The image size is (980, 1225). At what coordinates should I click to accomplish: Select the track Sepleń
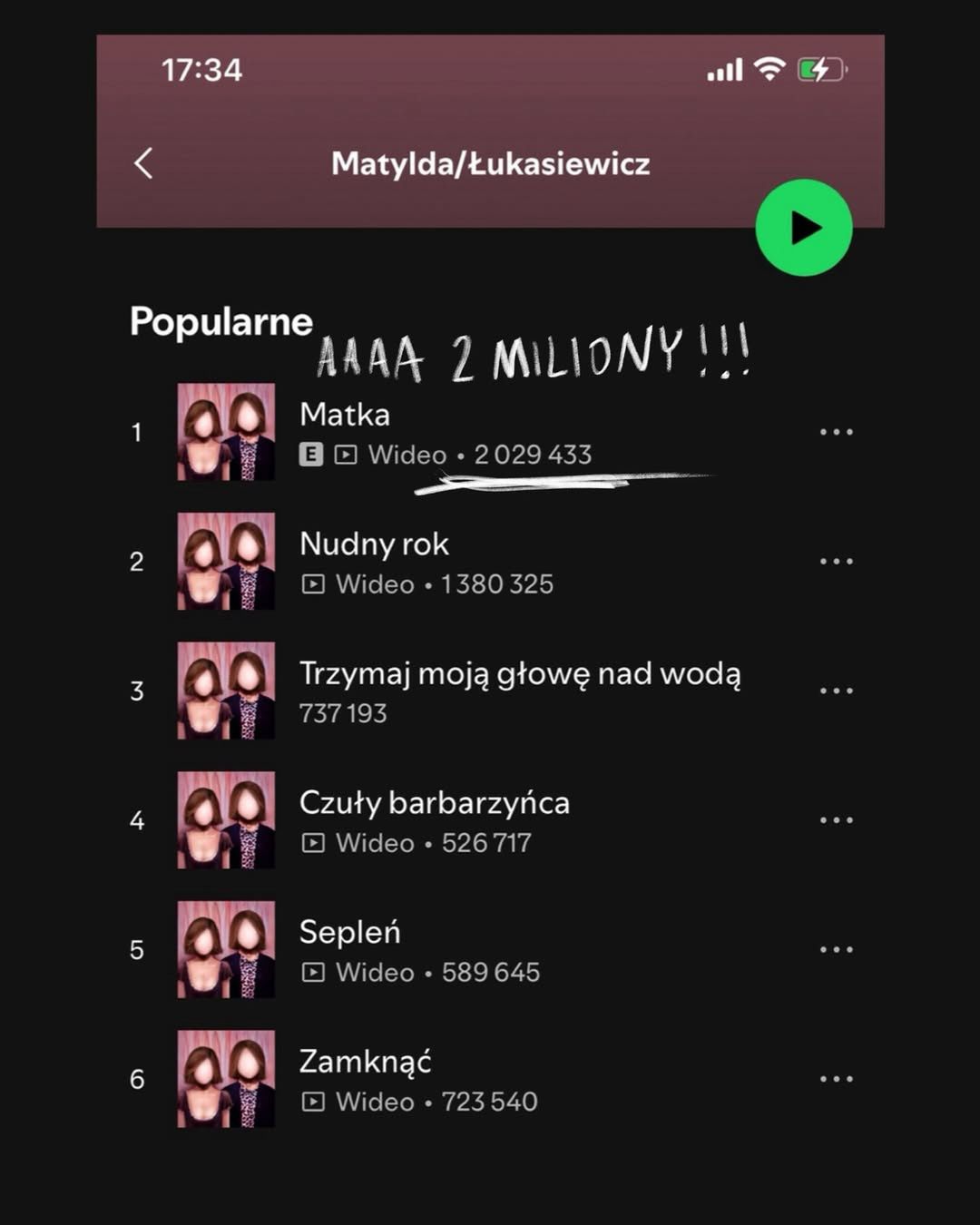click(350, 932)
